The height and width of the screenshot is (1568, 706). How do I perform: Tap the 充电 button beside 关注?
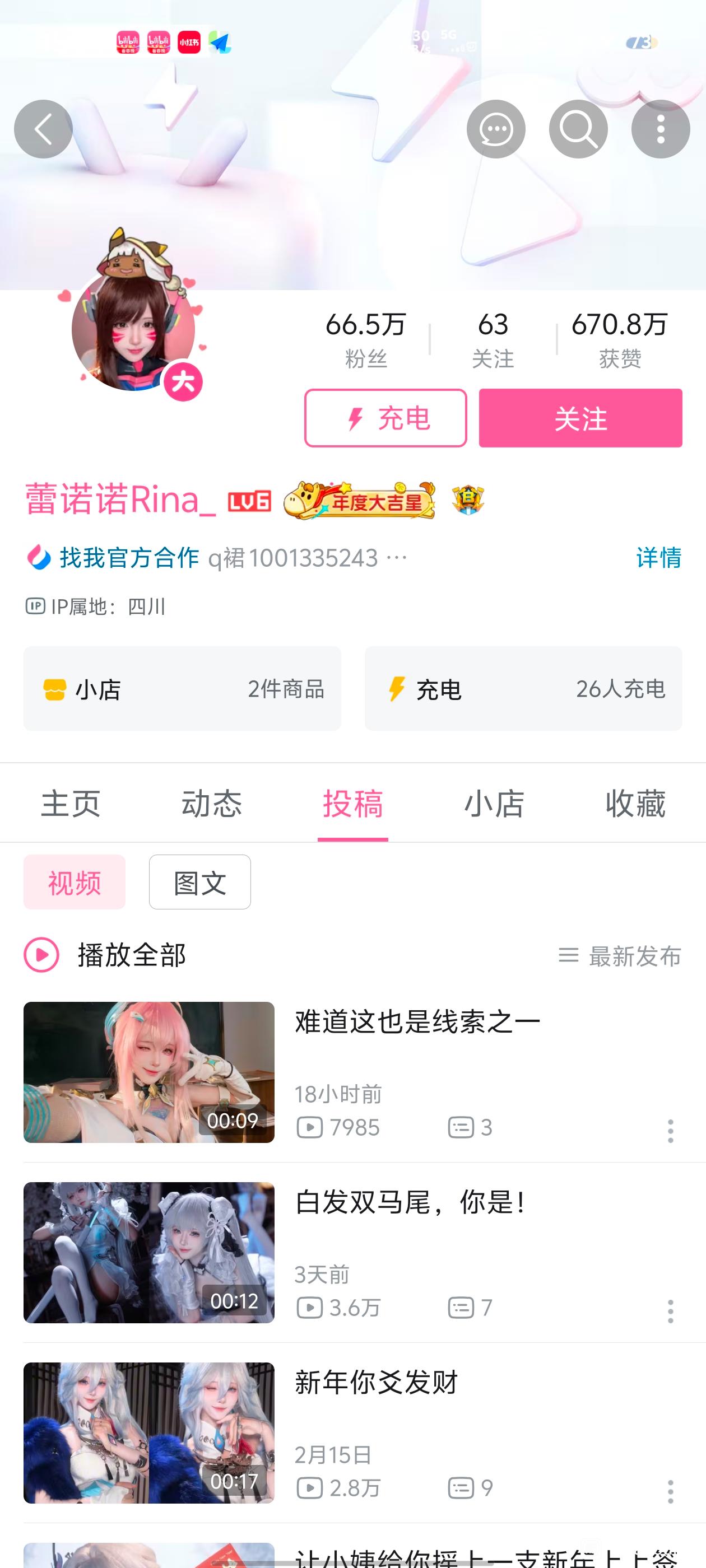[x=385, y=418]
